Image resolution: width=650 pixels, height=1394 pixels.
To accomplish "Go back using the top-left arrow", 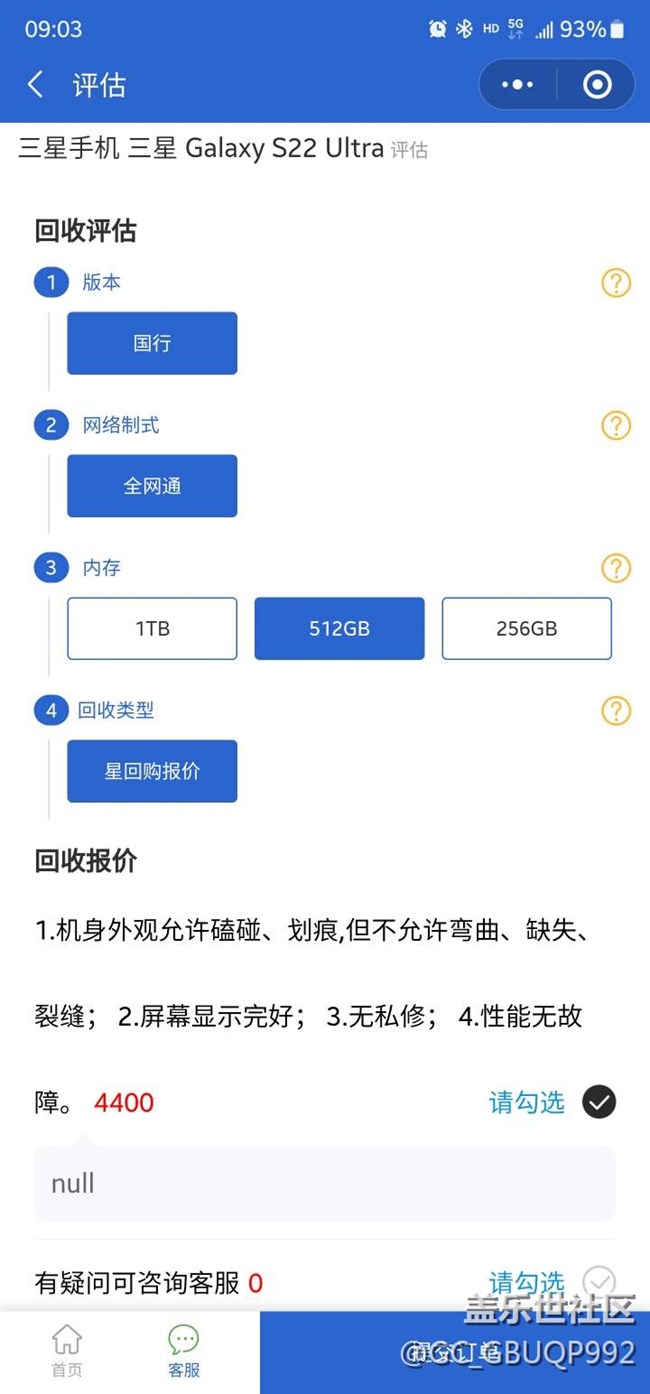I will point(36,84).
